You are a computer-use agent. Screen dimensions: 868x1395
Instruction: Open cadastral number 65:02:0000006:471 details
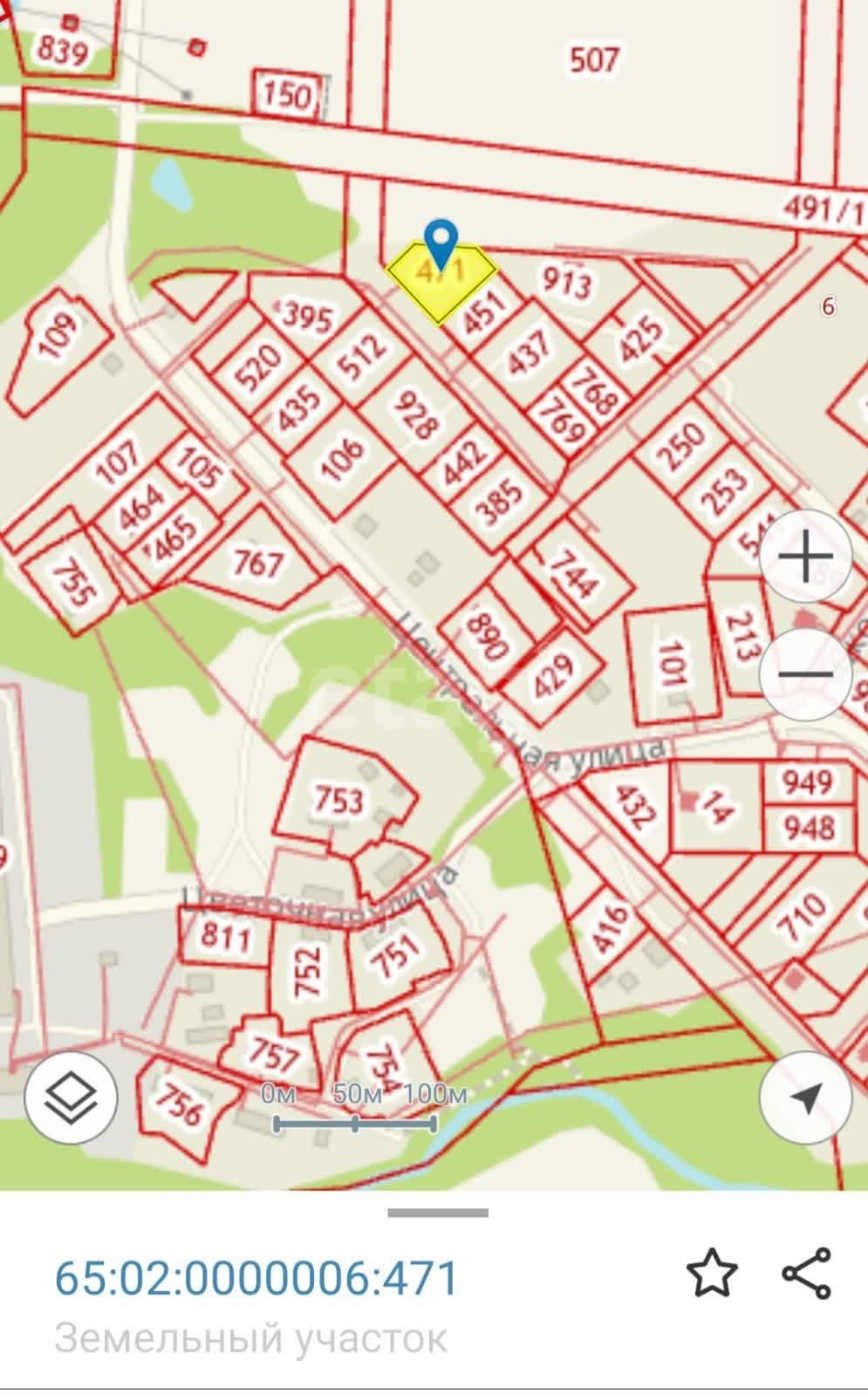click(x=256, y=1278)
